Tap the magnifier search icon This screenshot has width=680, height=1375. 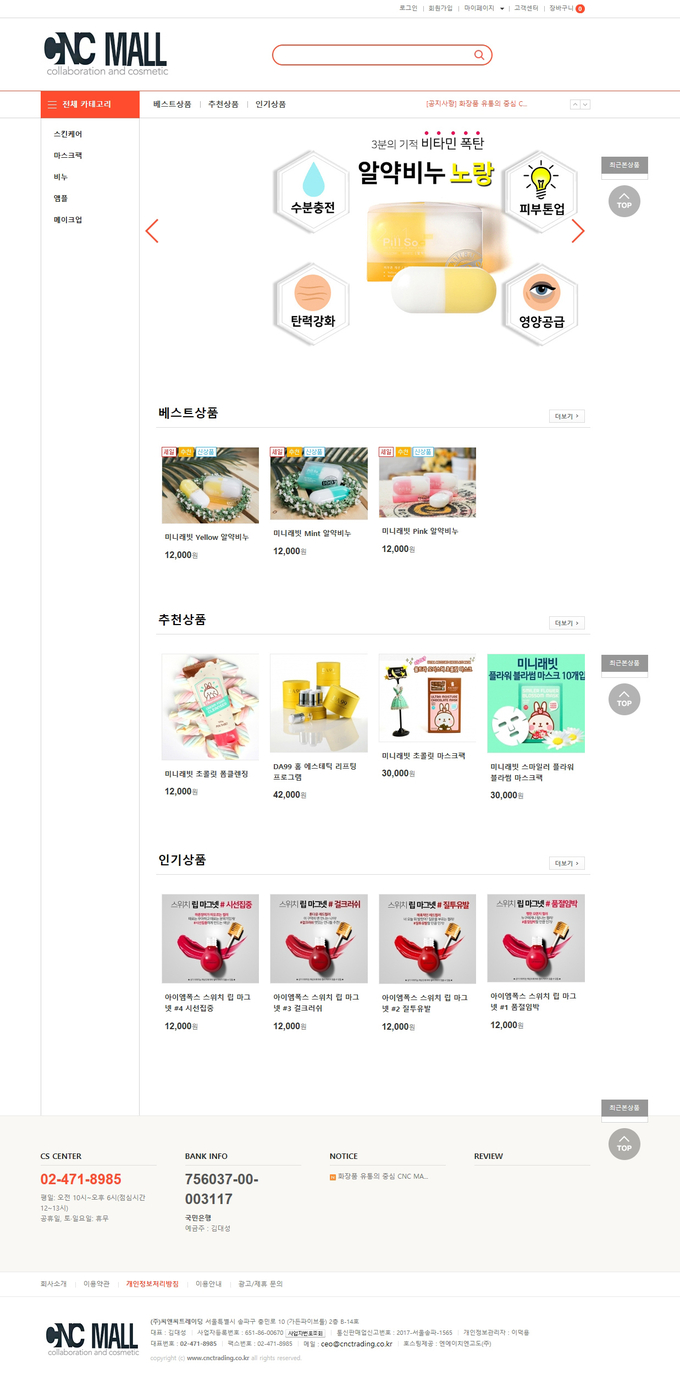(x=479, y=55)
